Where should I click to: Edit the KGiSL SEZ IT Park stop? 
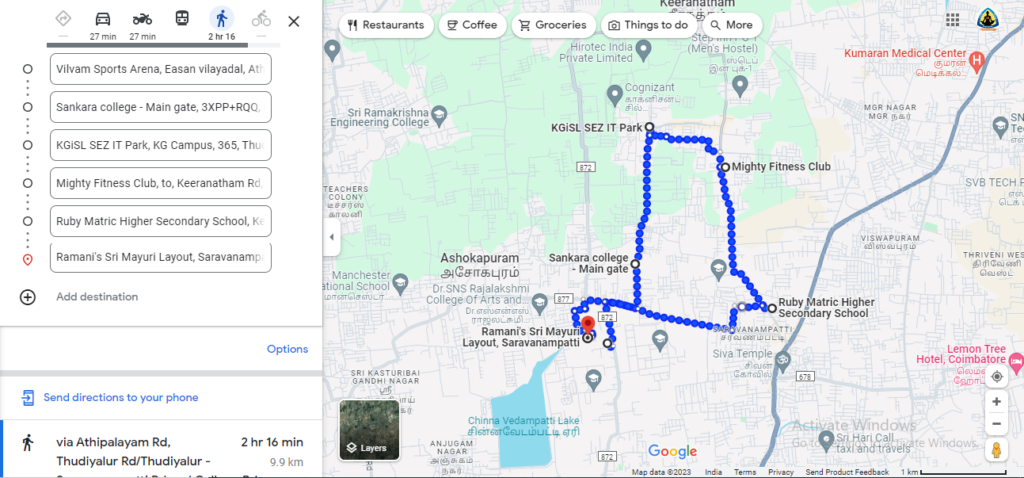point(160,145)
